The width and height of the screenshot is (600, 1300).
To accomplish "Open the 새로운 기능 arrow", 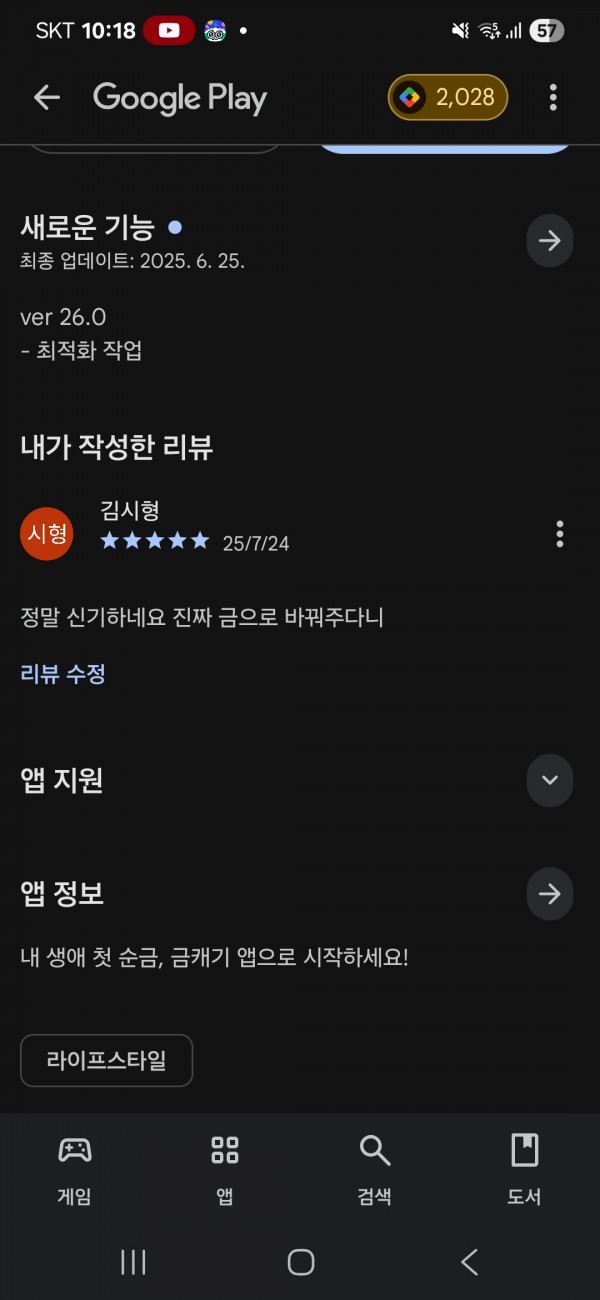I will [x=549, y=241].
